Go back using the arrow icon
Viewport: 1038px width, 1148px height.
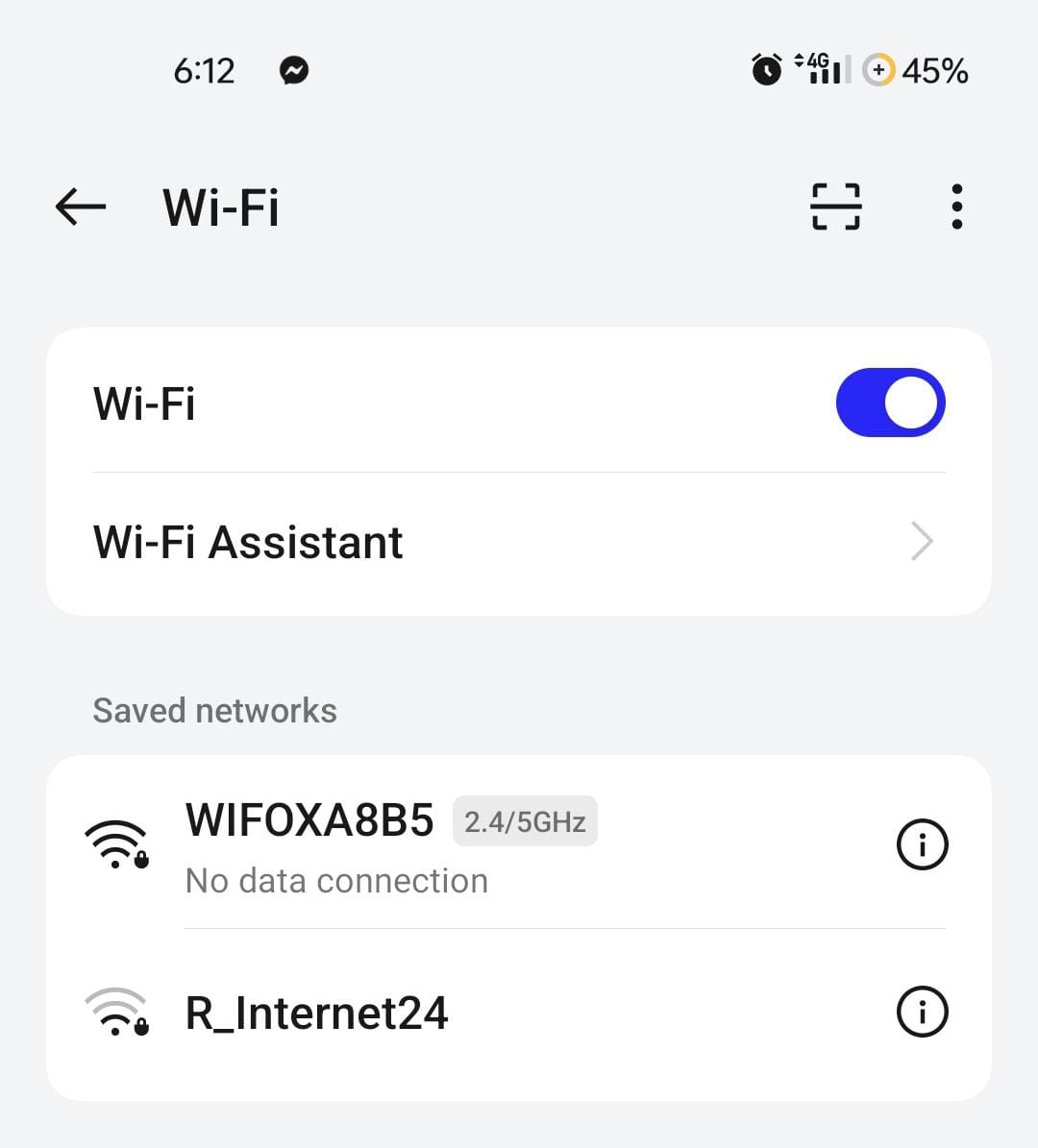(x=81, y=207)
